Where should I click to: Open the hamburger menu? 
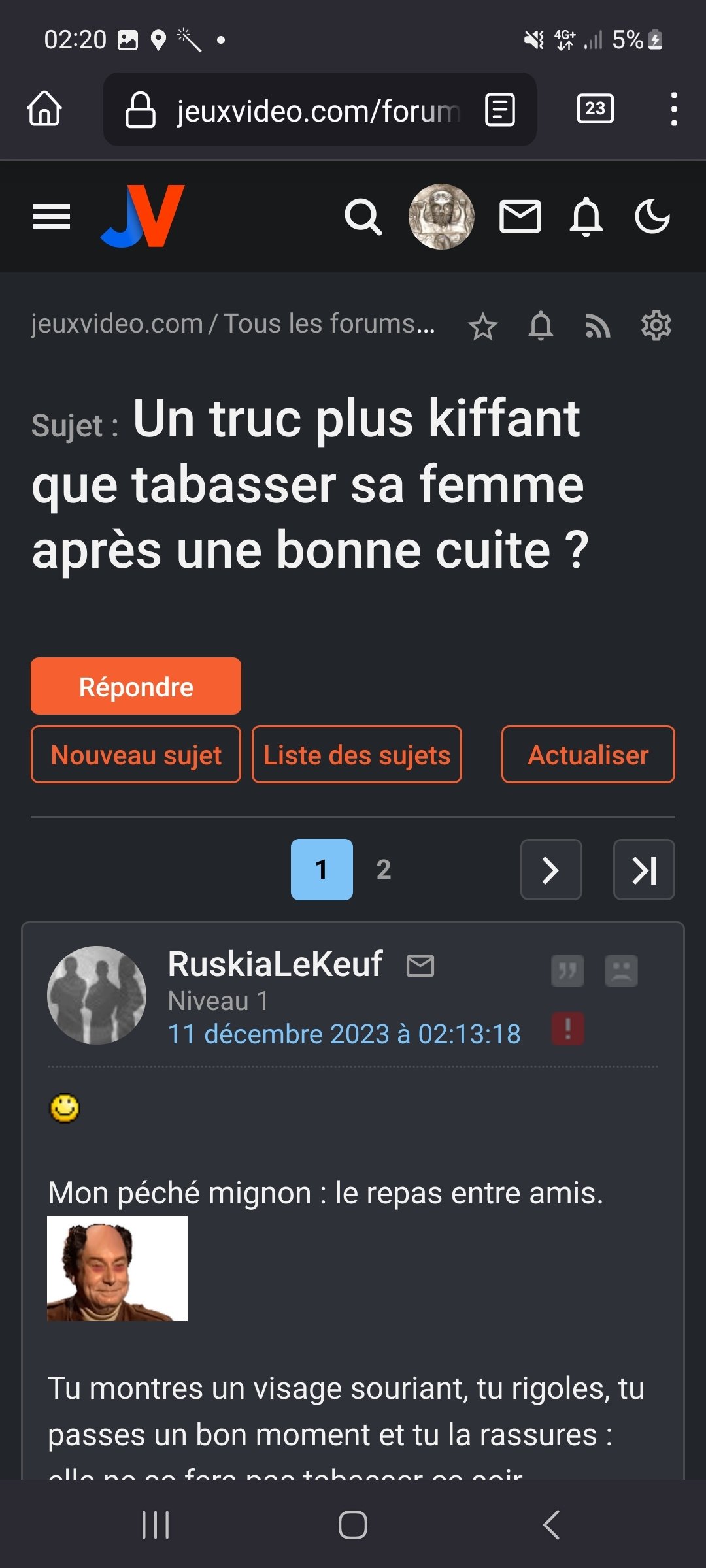click(52, 217)
